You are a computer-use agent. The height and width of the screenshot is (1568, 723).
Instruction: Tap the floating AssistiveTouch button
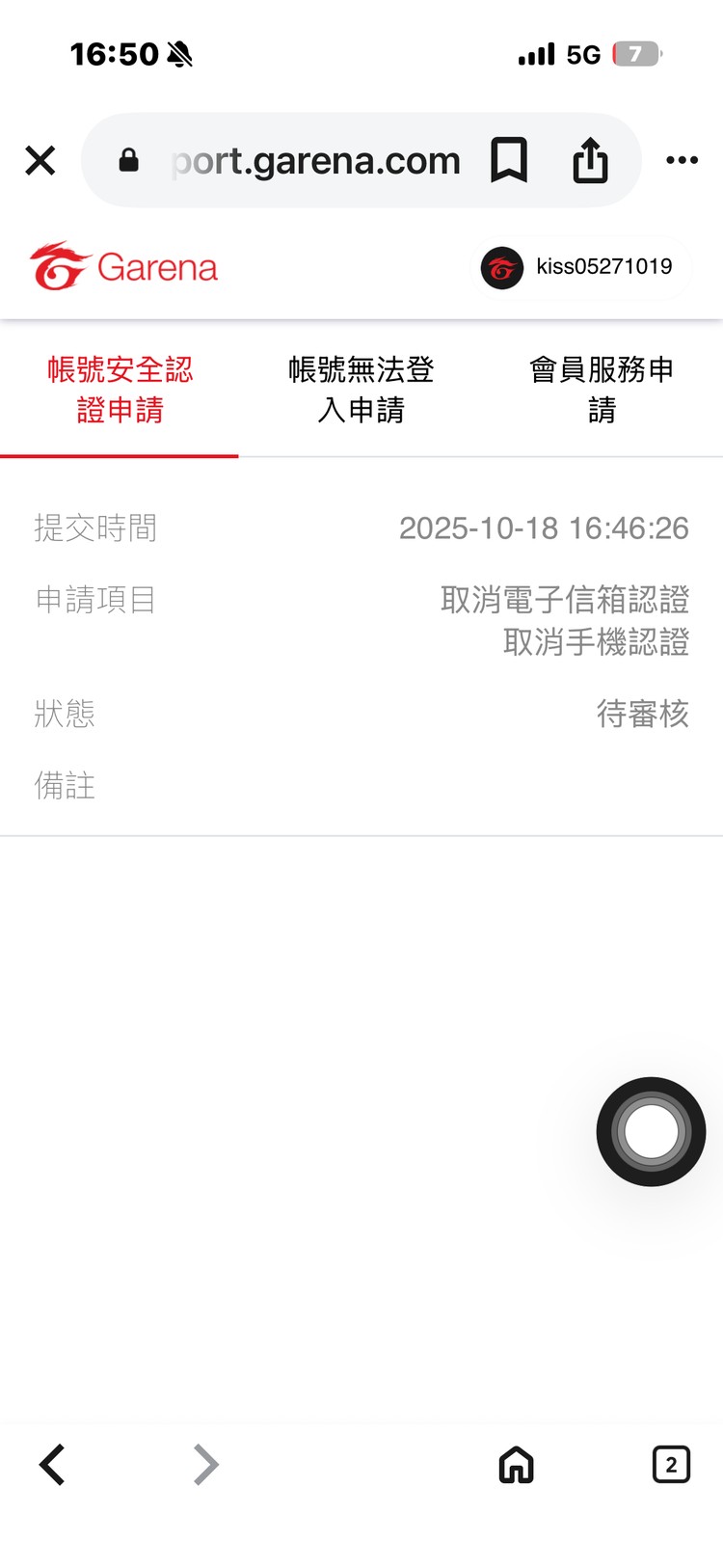[x=652, y=1131]
